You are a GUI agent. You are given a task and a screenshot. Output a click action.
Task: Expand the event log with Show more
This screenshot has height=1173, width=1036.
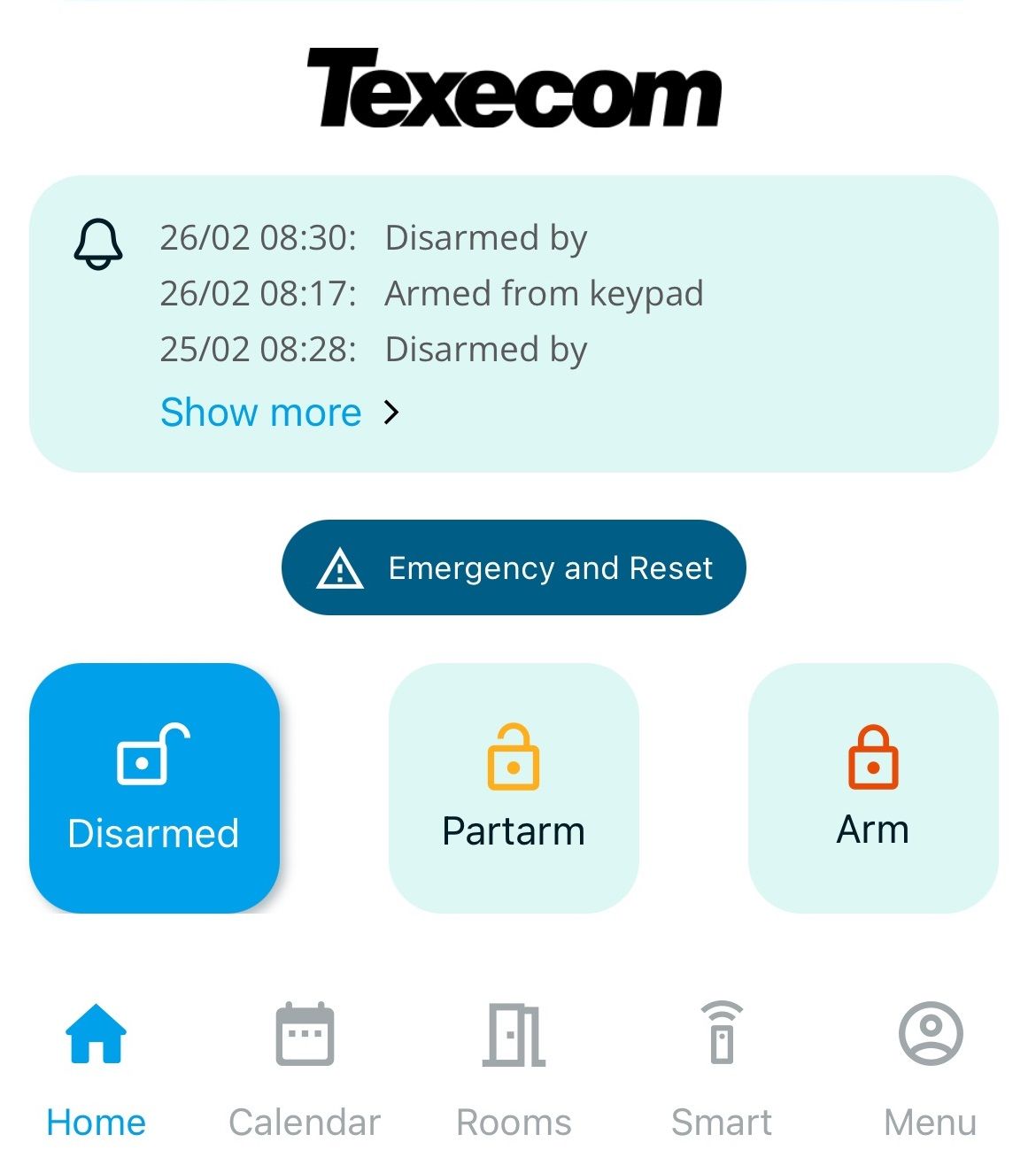coord(279,413)
